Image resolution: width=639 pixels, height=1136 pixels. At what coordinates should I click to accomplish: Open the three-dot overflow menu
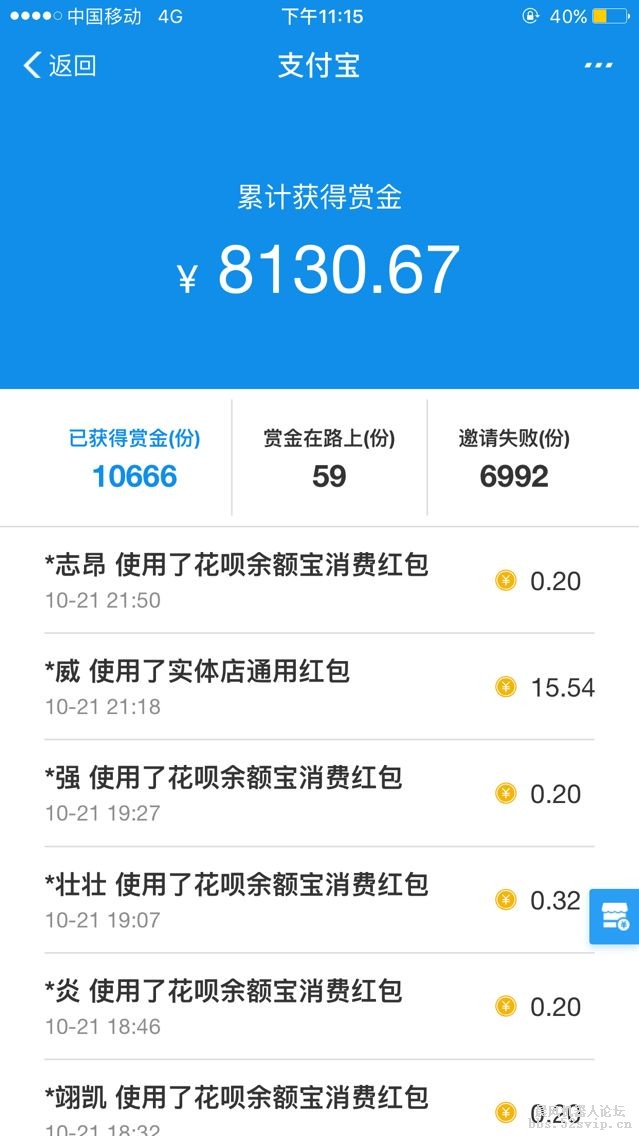[x=598, y=66]
